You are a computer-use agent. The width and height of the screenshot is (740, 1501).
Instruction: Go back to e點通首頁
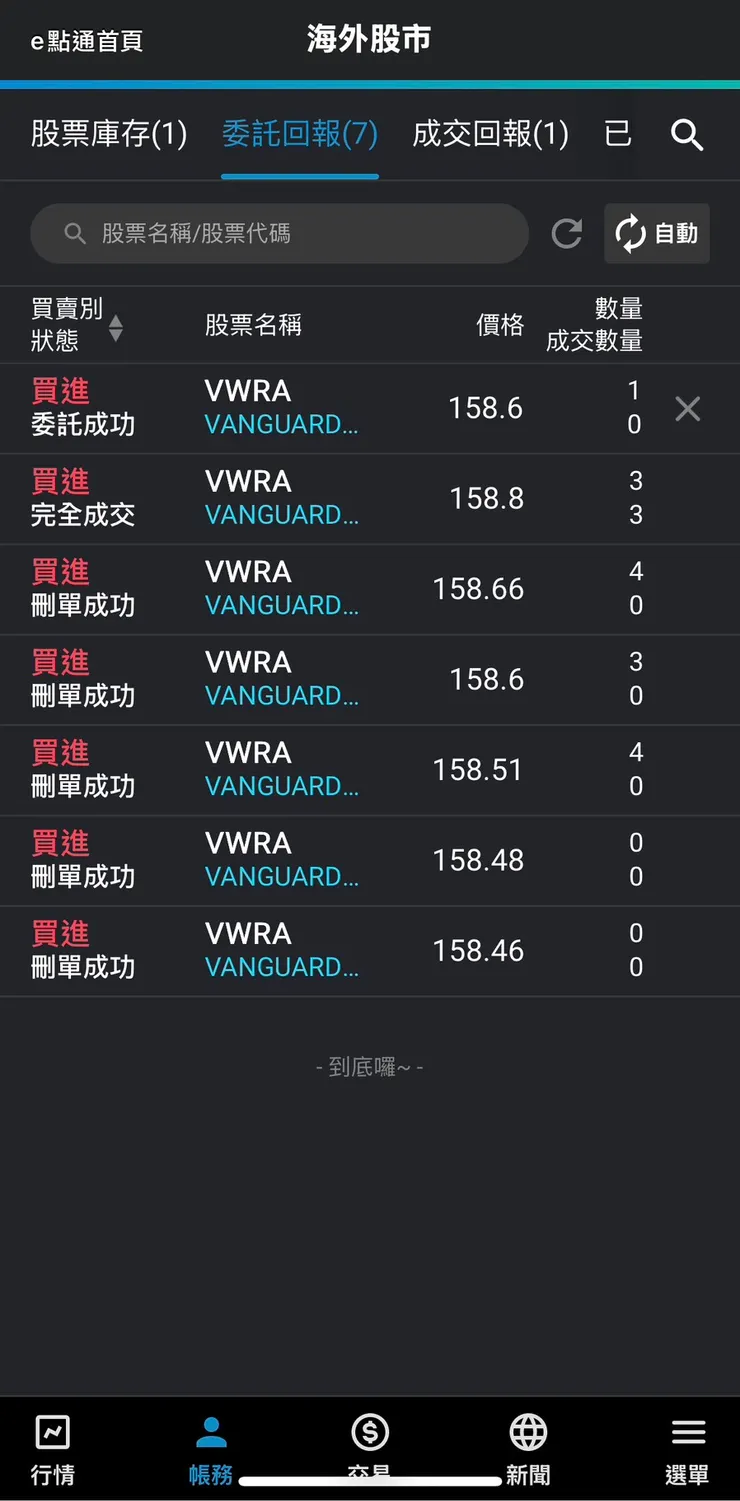[85, 41]
